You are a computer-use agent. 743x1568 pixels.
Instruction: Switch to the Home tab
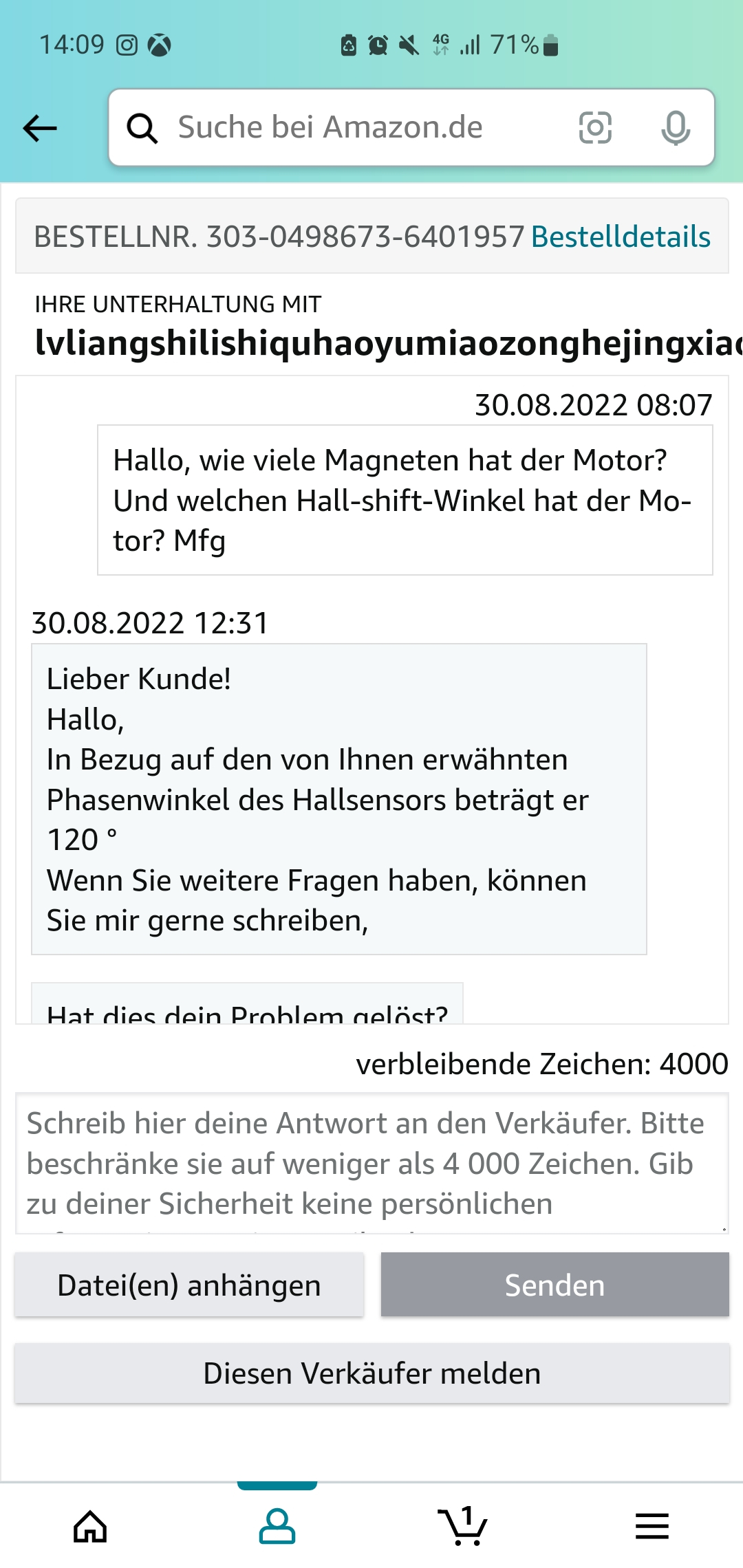91,1527
